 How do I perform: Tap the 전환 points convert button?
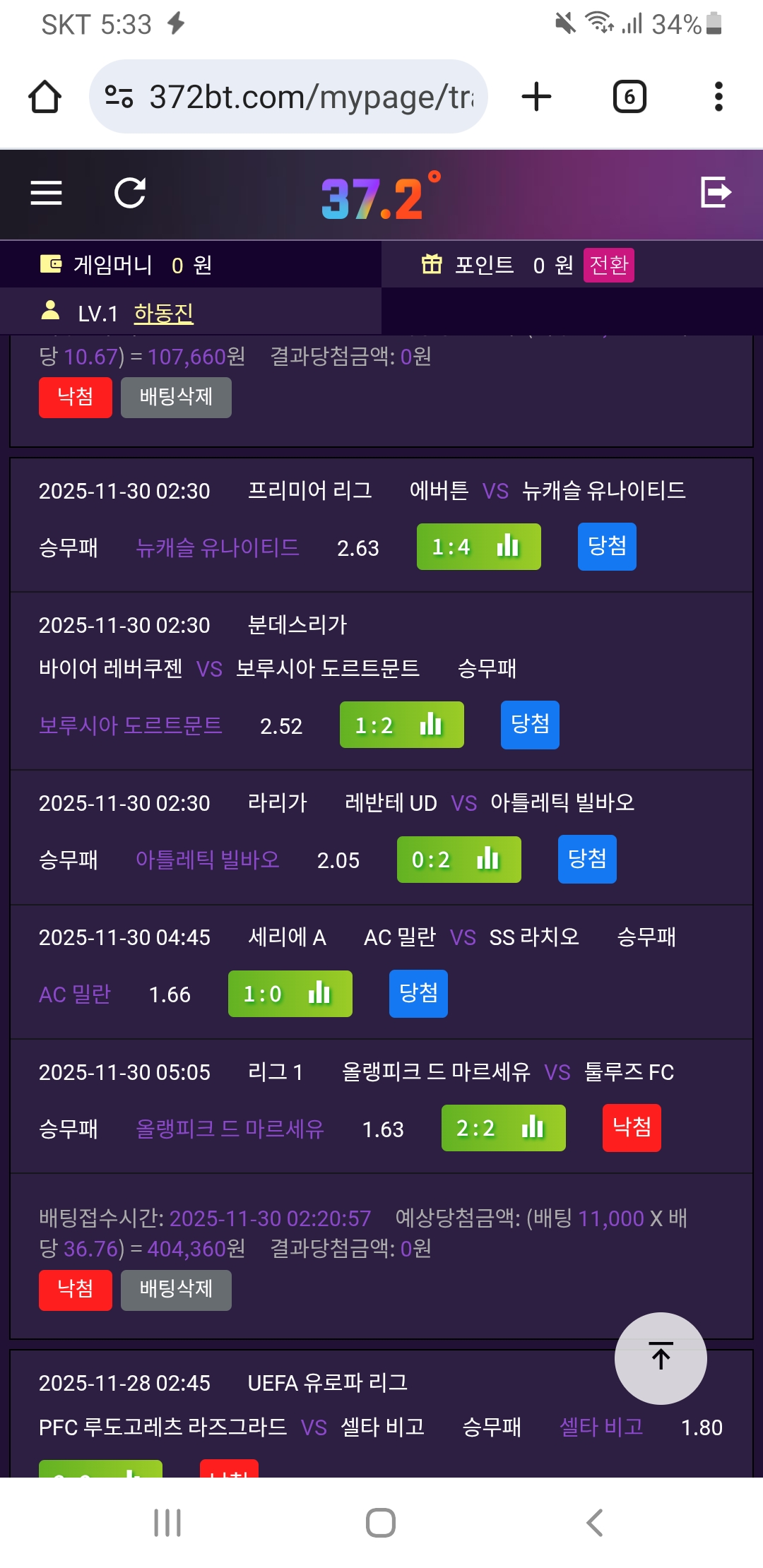(x=608, y=265)
